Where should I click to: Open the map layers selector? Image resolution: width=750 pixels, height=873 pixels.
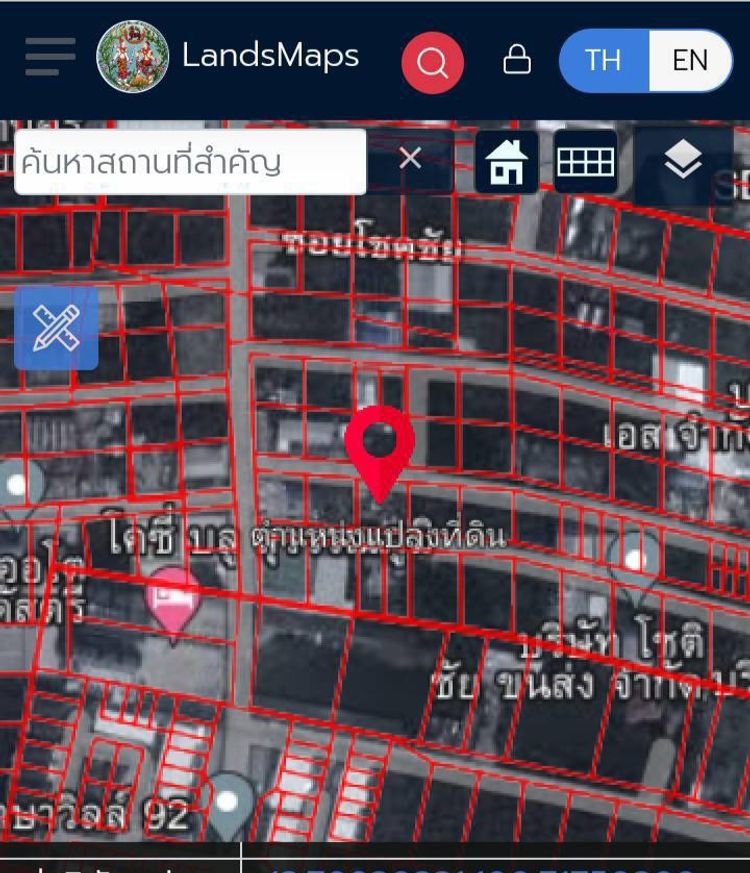[683, 160]
